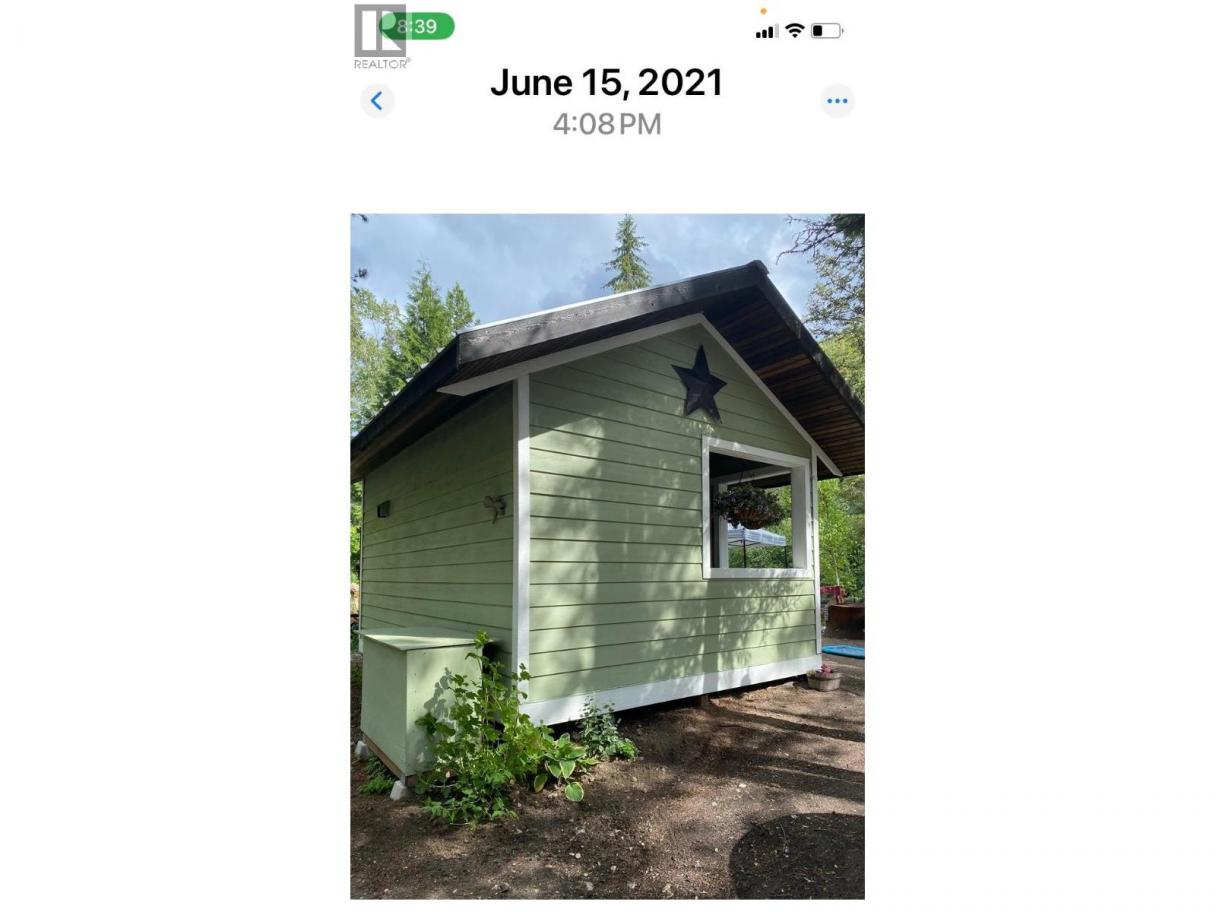Open the three-dot more options menu
The width and height of the screenshot is (1216, 912).
coord(837,101)
